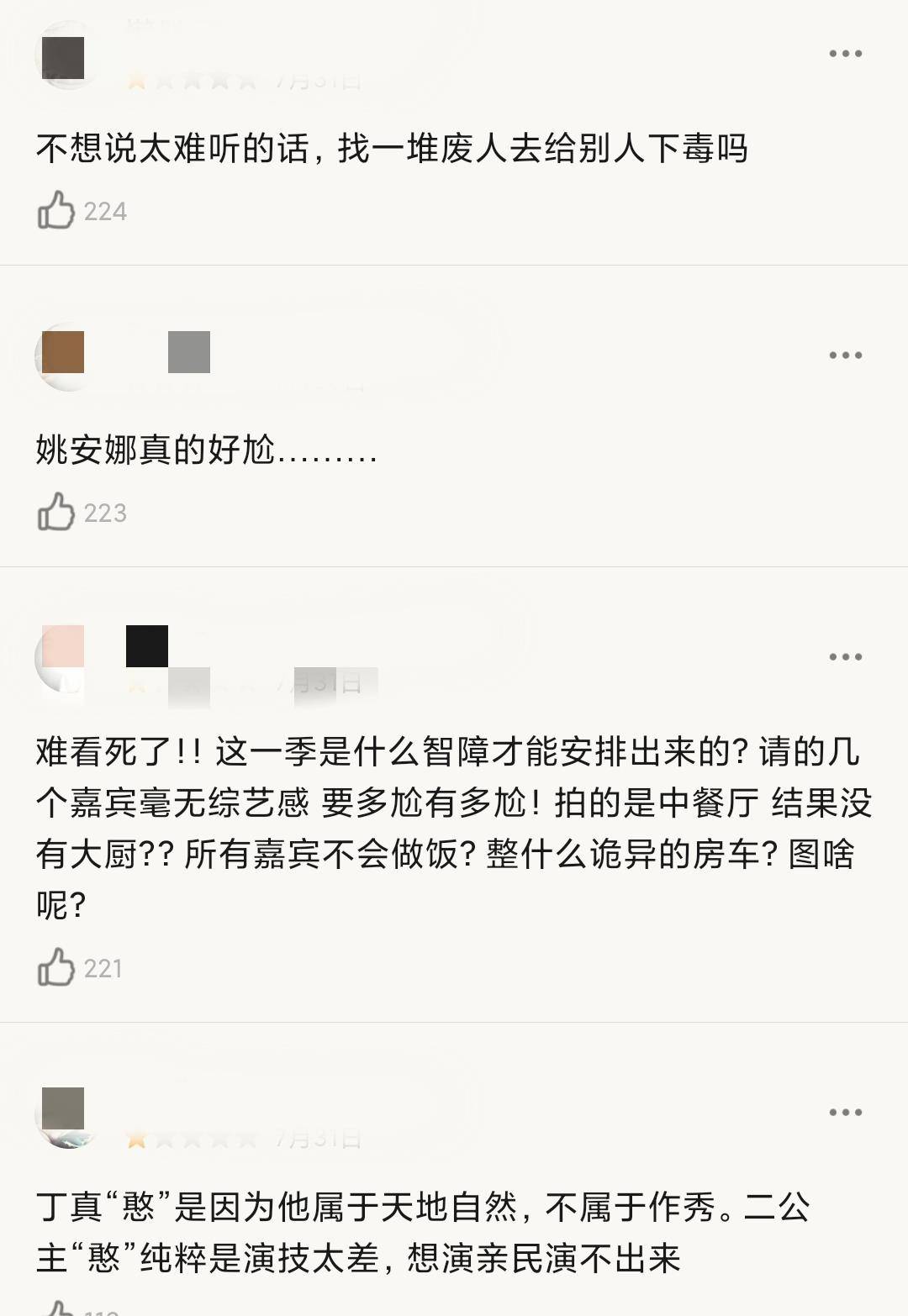This screenshot has height=1316, width=908.
Task: Like the comment about 下毒
Action: 55,210
